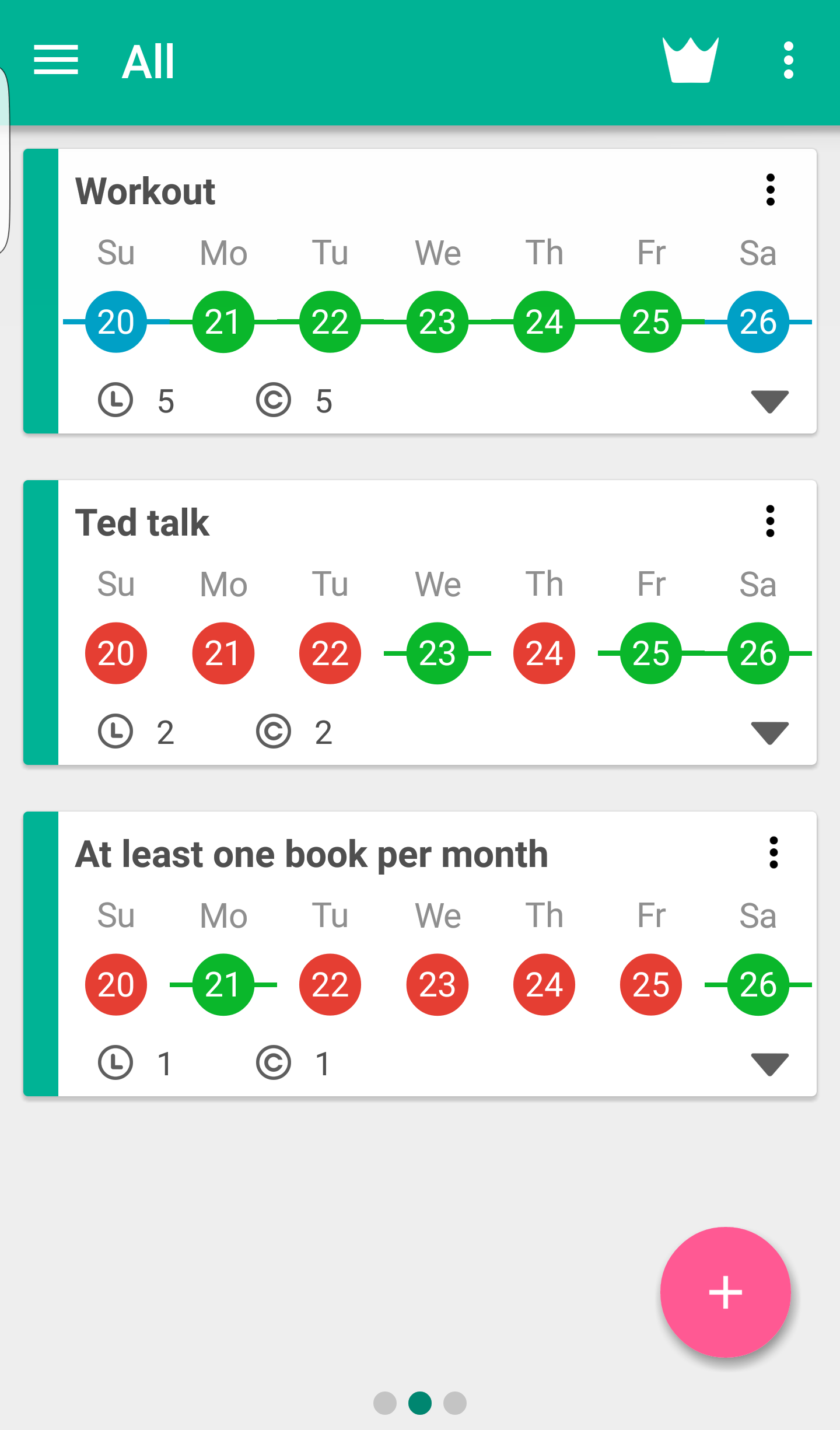Open options menu for Ted talk habit
The width and height of the screenshot is (840, 1430).
(x=770, y=521)
